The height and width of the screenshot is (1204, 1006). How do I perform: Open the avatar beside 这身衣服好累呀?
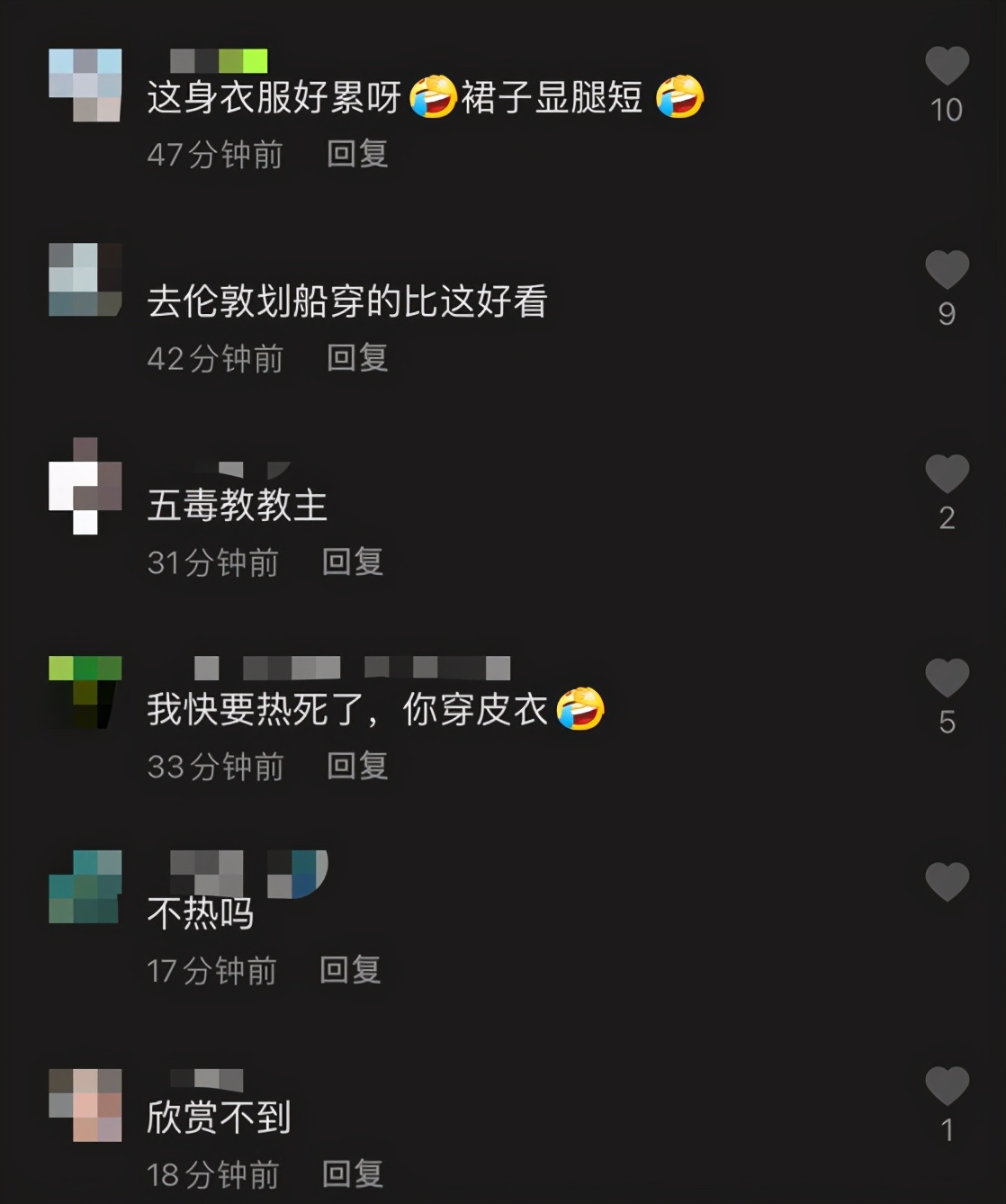click(85, 85)
